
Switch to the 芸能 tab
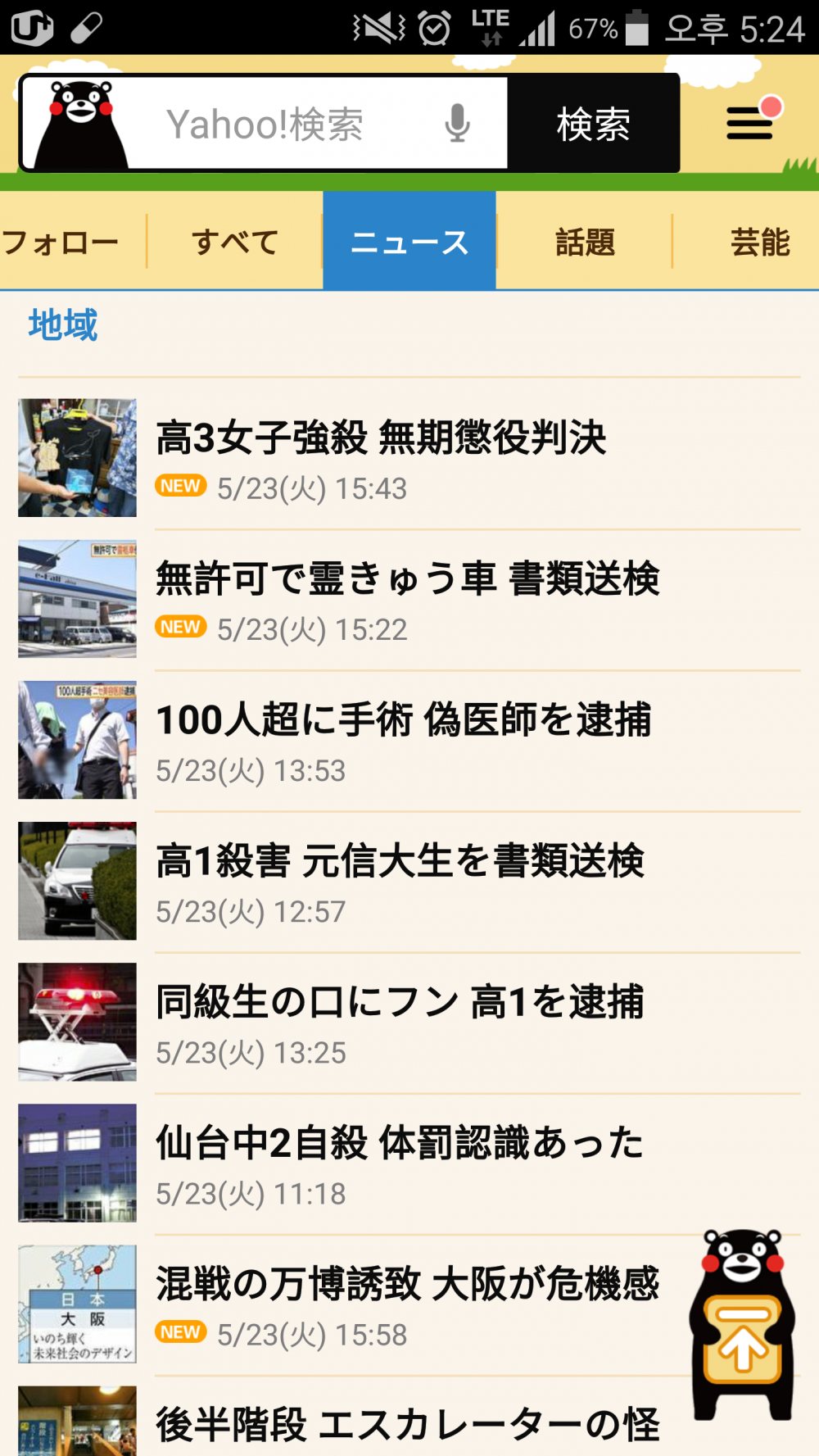click(759, 242)
